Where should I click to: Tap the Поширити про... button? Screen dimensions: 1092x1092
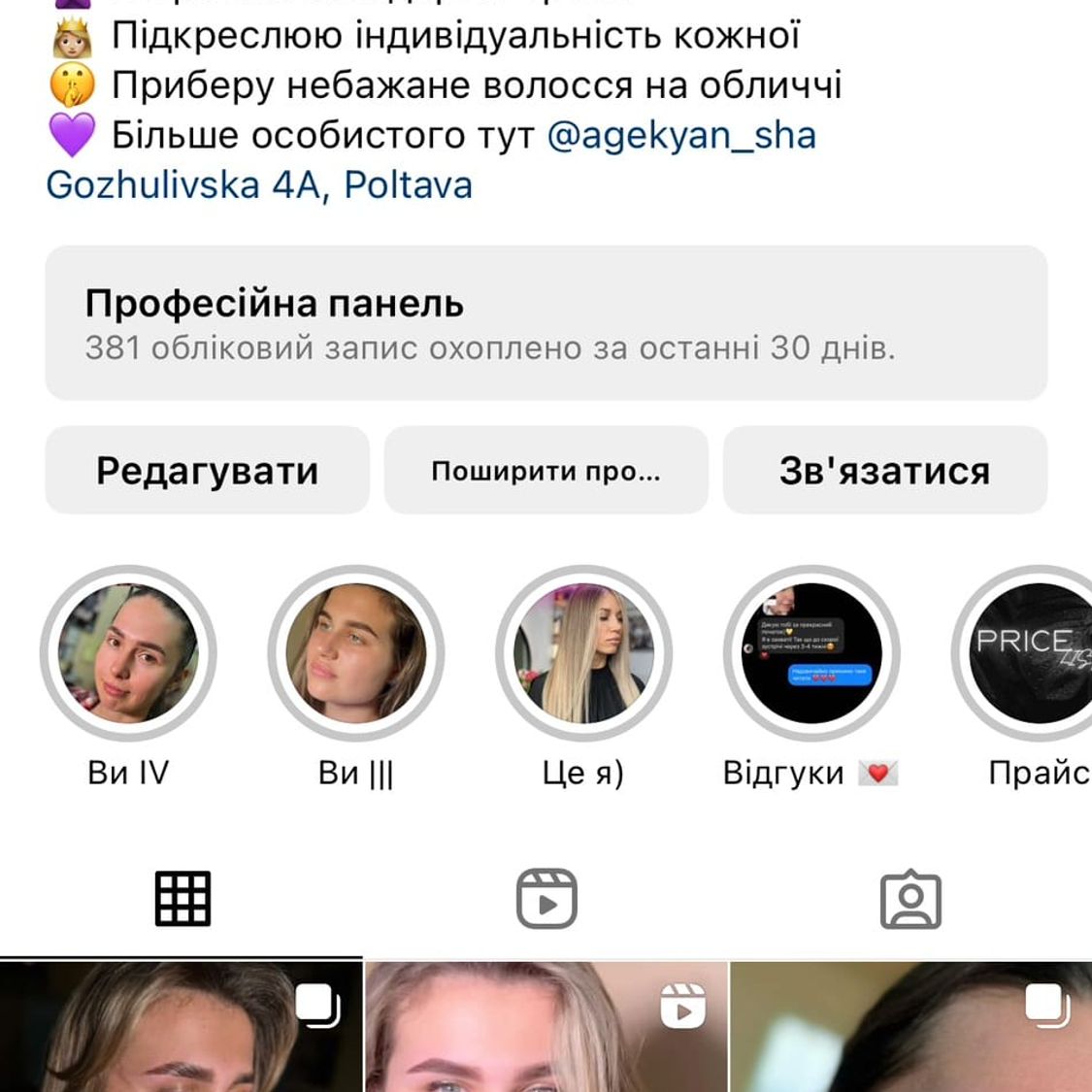[546, 471]
